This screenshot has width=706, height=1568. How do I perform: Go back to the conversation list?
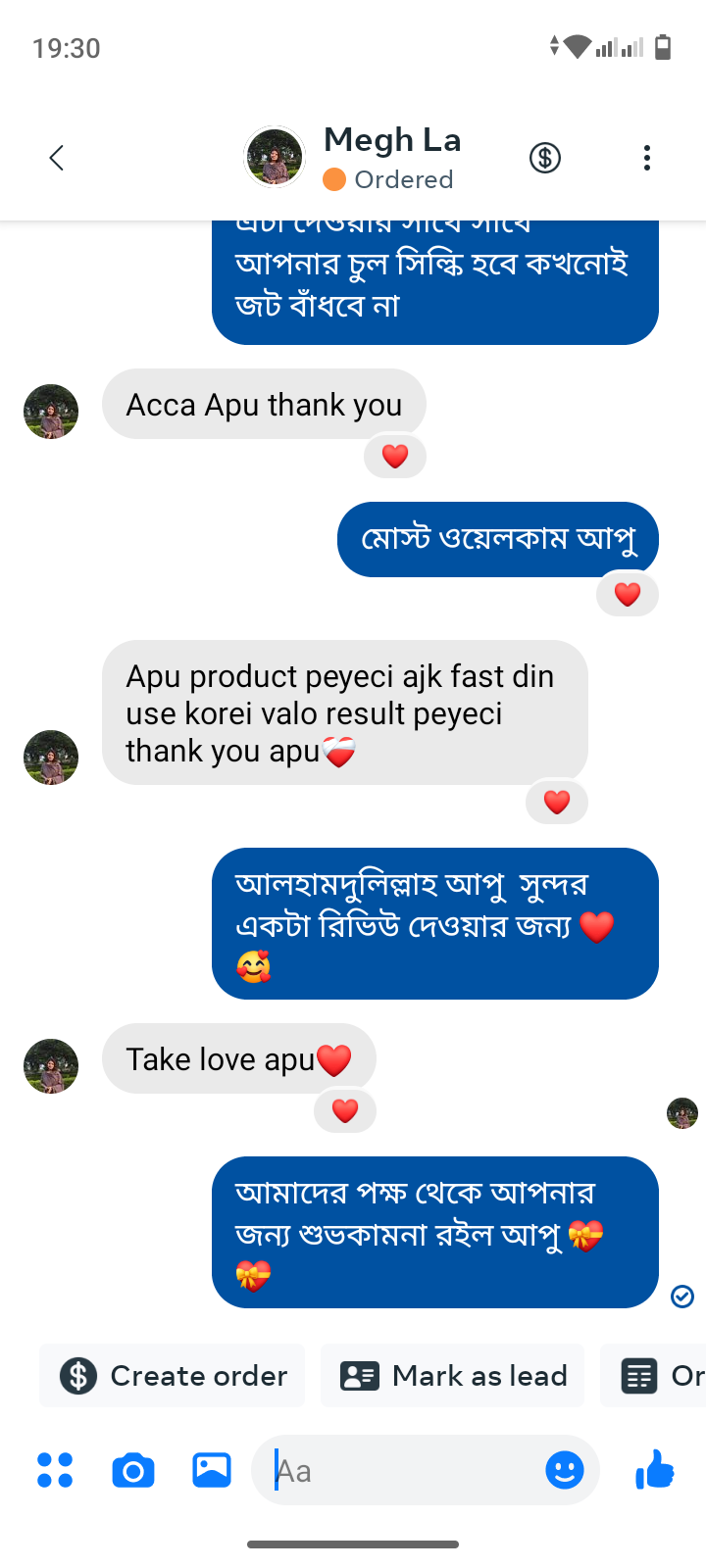coord(57,158)
